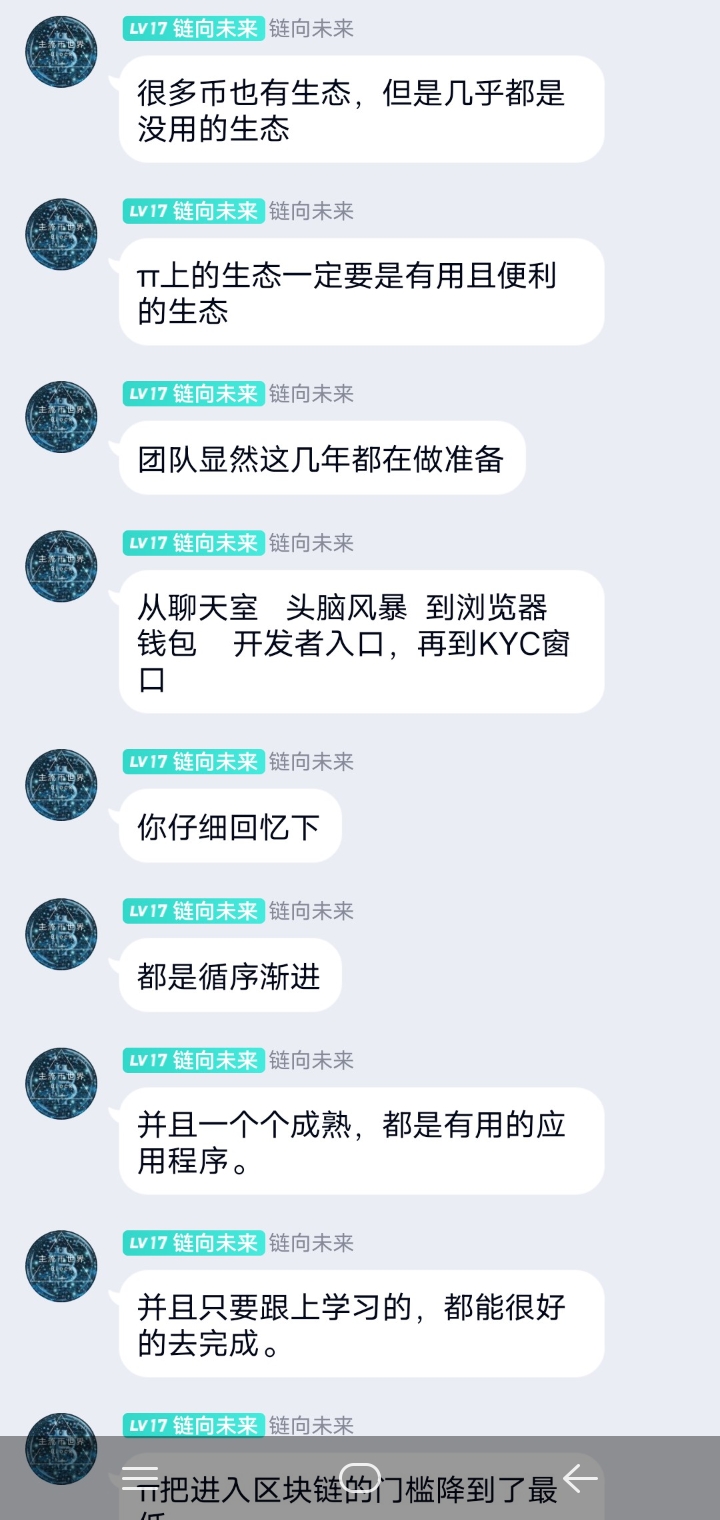Go back with system back arrow

(580, 1477)
